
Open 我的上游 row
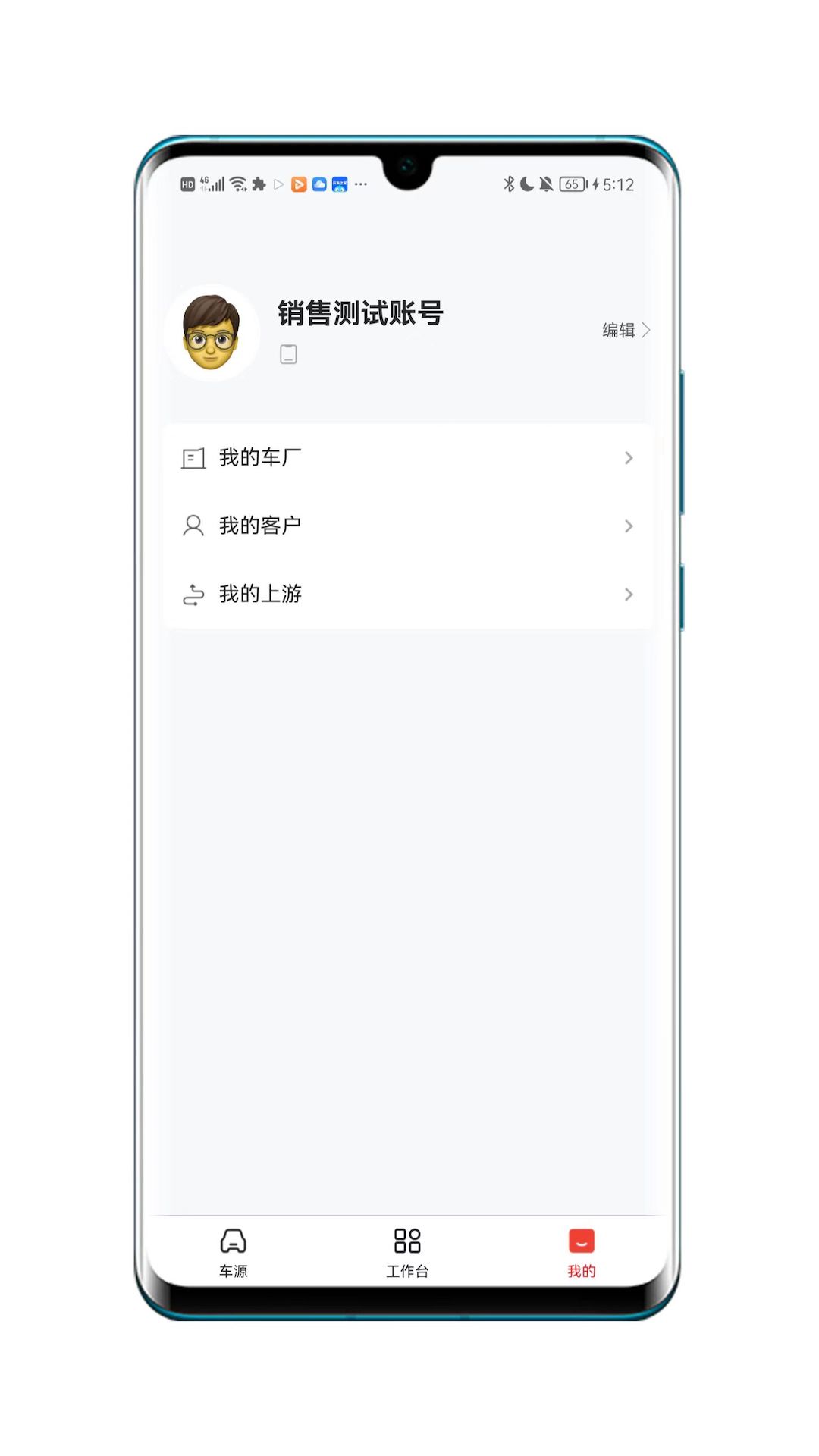point(407,594)
